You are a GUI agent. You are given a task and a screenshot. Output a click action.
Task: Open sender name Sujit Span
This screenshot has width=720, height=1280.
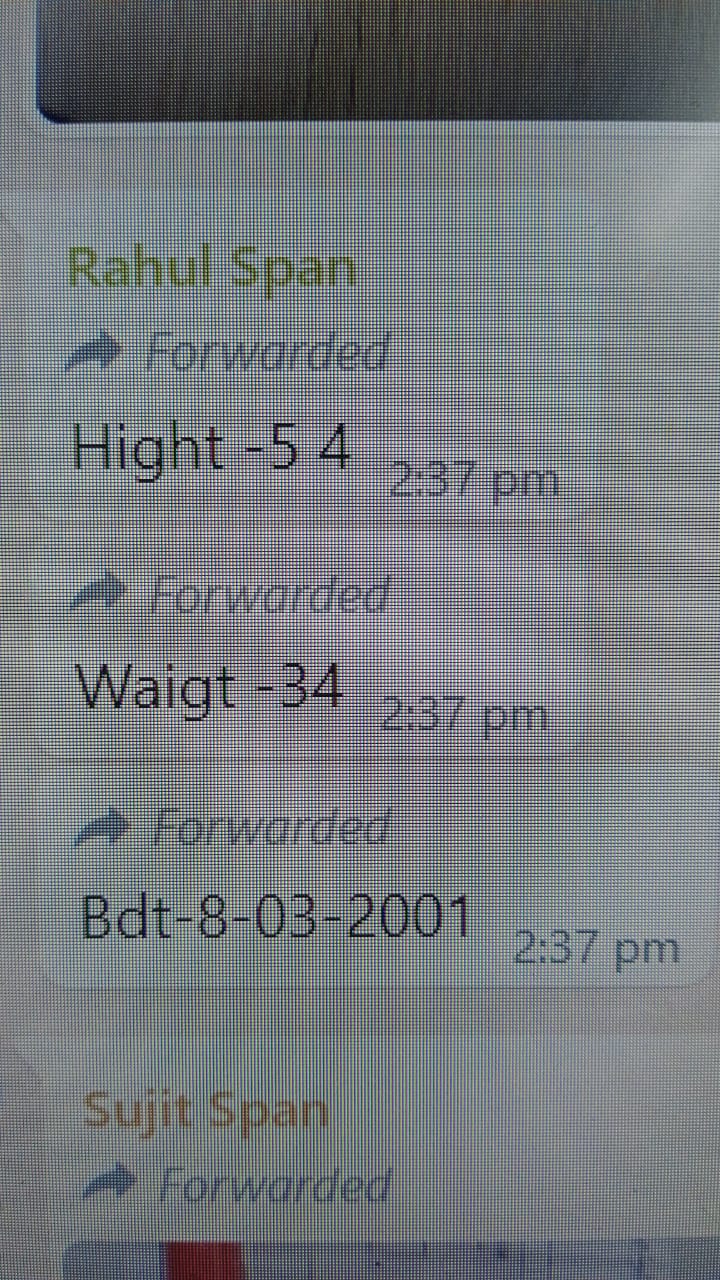point(205,1111)
